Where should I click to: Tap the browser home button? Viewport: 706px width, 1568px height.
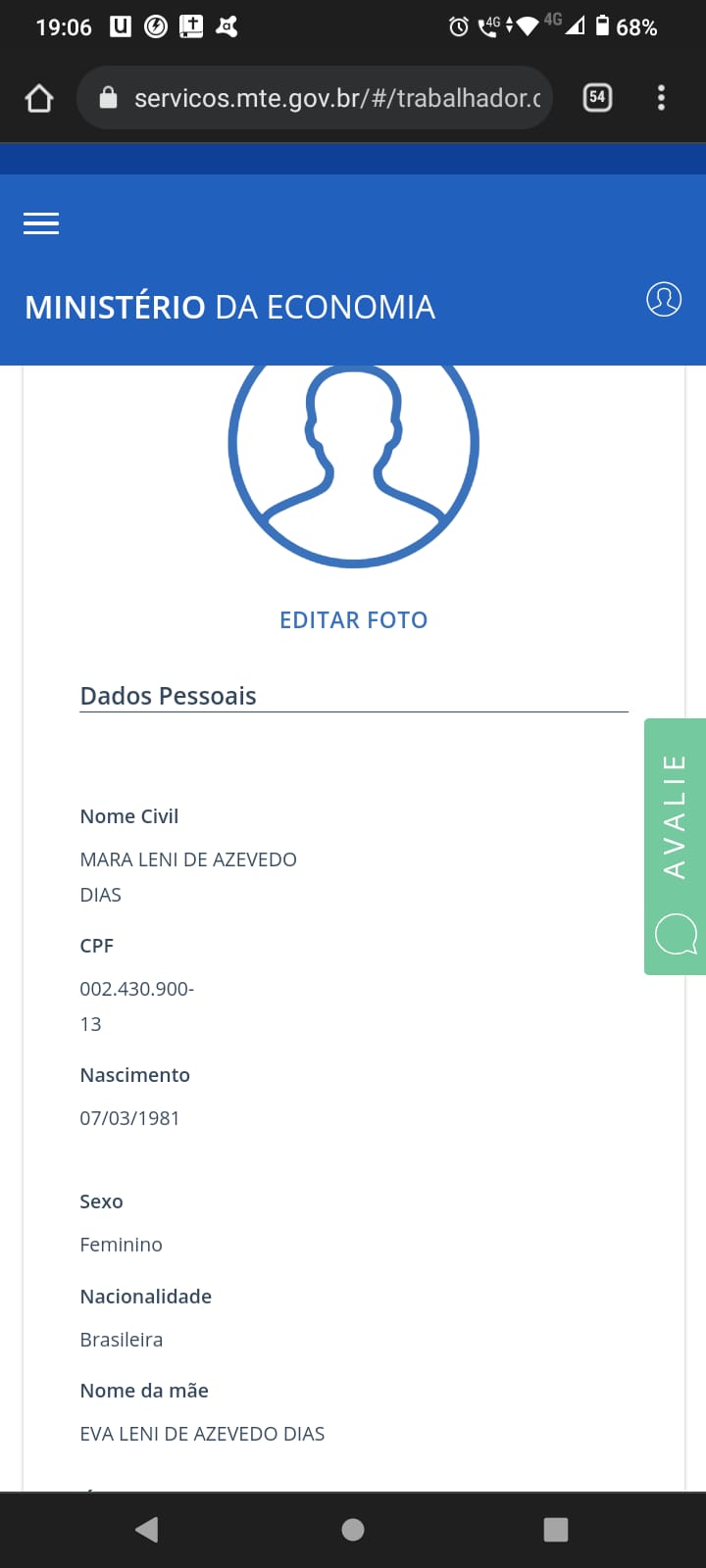pos(39,98)
